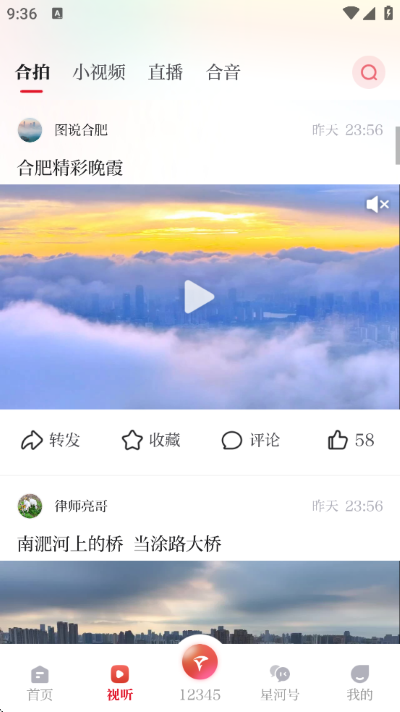Tap 转发 under 合肥精彩晚霞
Screen dimensions: 400x712
pyautogui.click(x=50, y=440)
